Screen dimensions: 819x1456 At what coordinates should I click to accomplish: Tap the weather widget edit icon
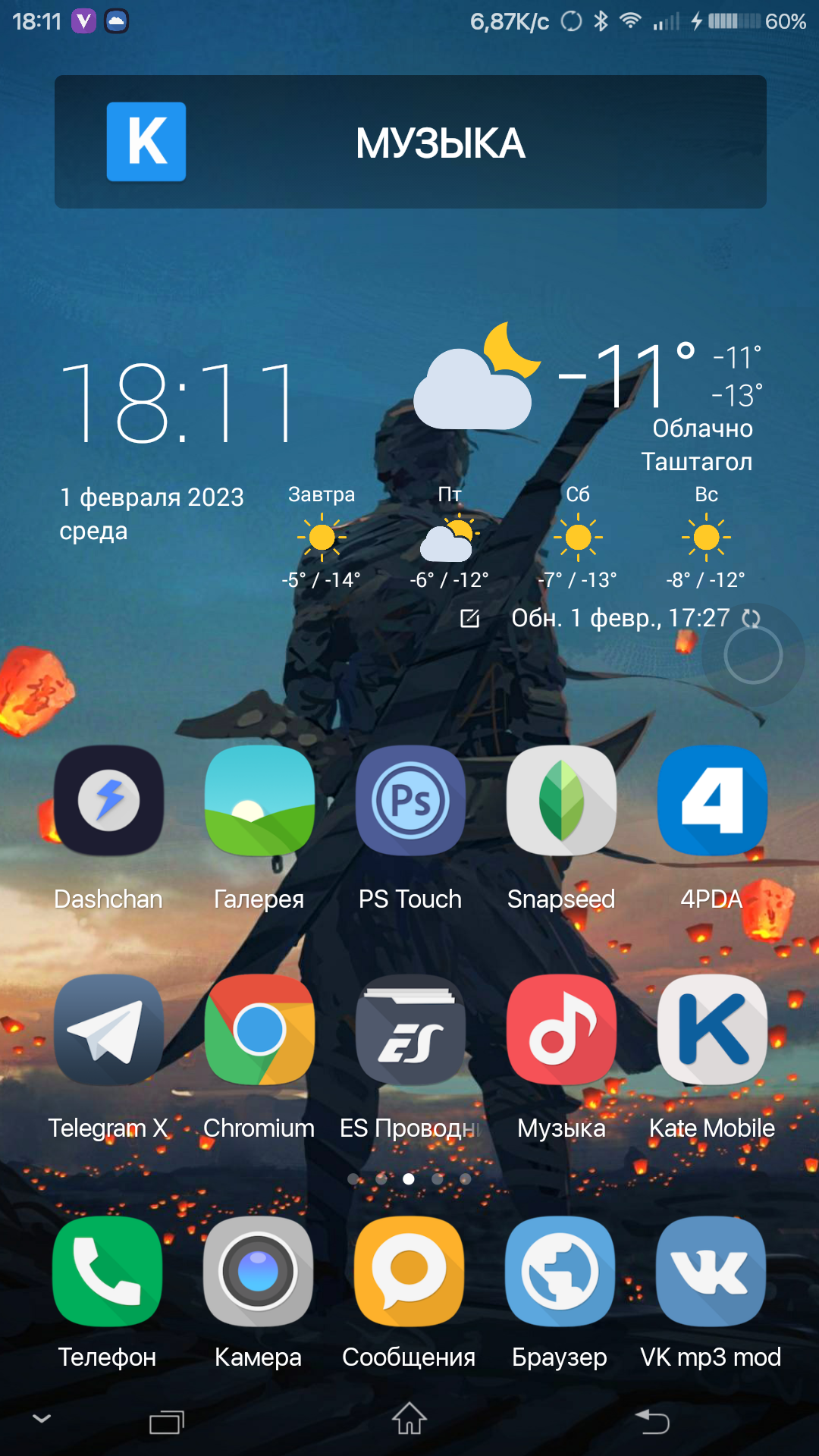click(470, 619)
